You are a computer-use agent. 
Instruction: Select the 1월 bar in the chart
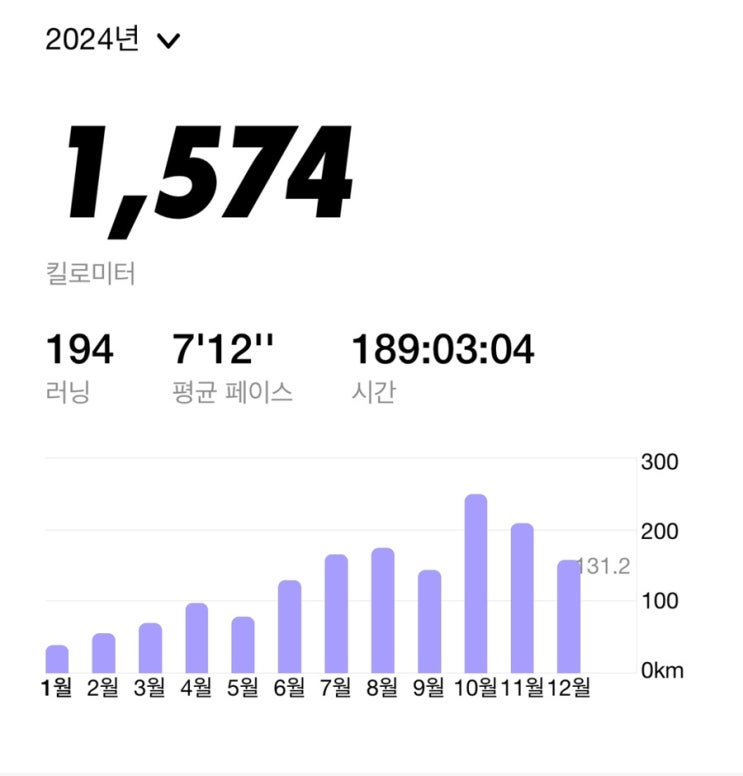tap(57, 659)
